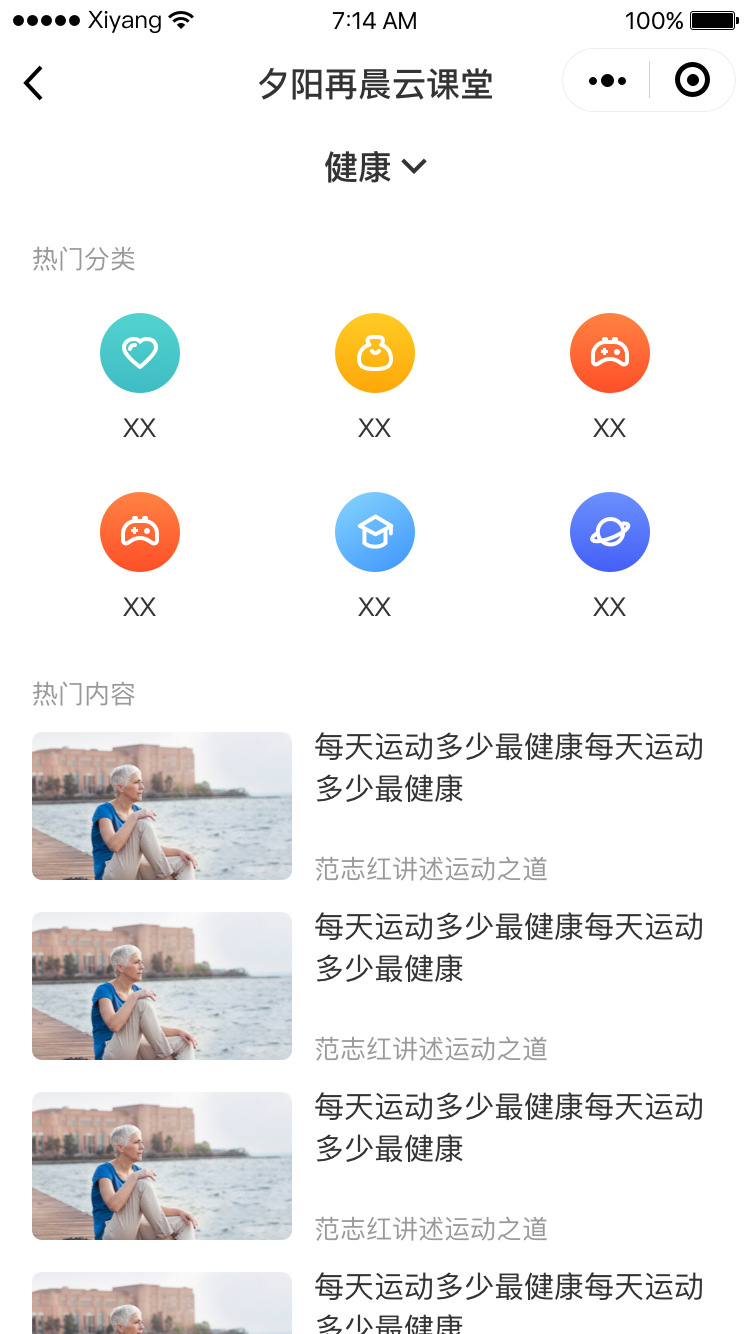Screen dimensions: 750x1334
Task: Open the three-dot more menu
Action: [x=607, y=81]
